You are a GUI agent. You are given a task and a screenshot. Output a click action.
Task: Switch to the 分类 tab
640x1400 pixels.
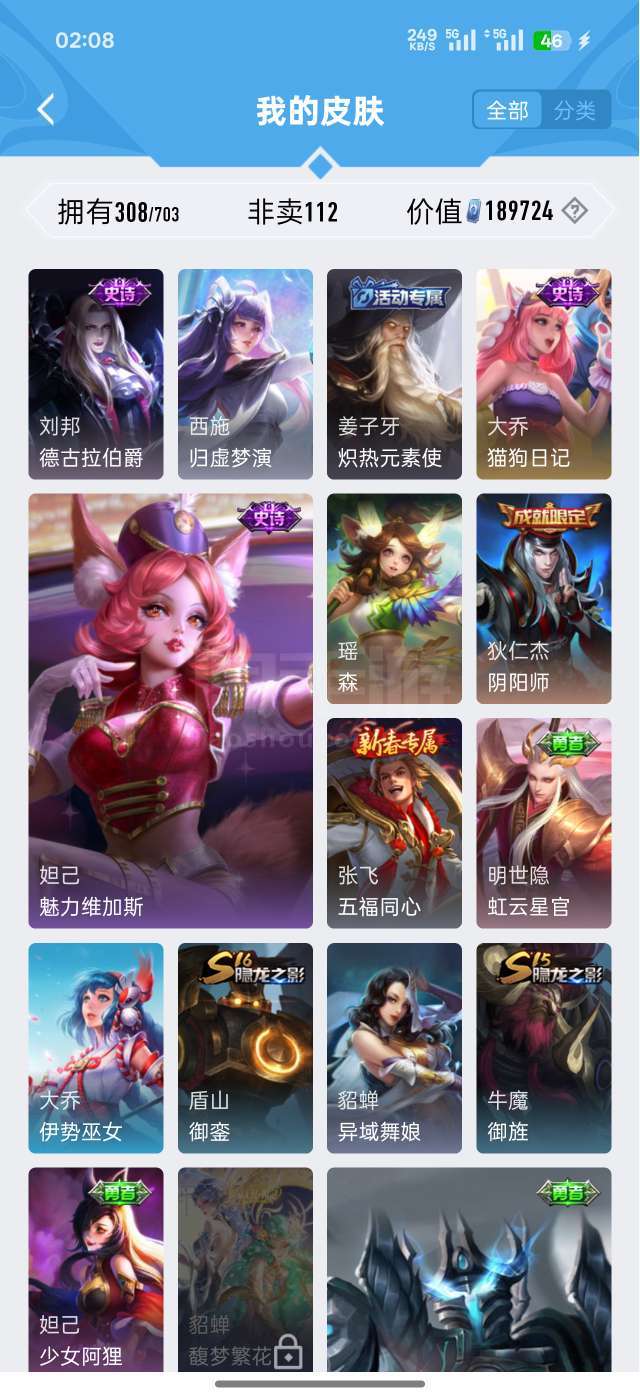[x=575, y=110]
